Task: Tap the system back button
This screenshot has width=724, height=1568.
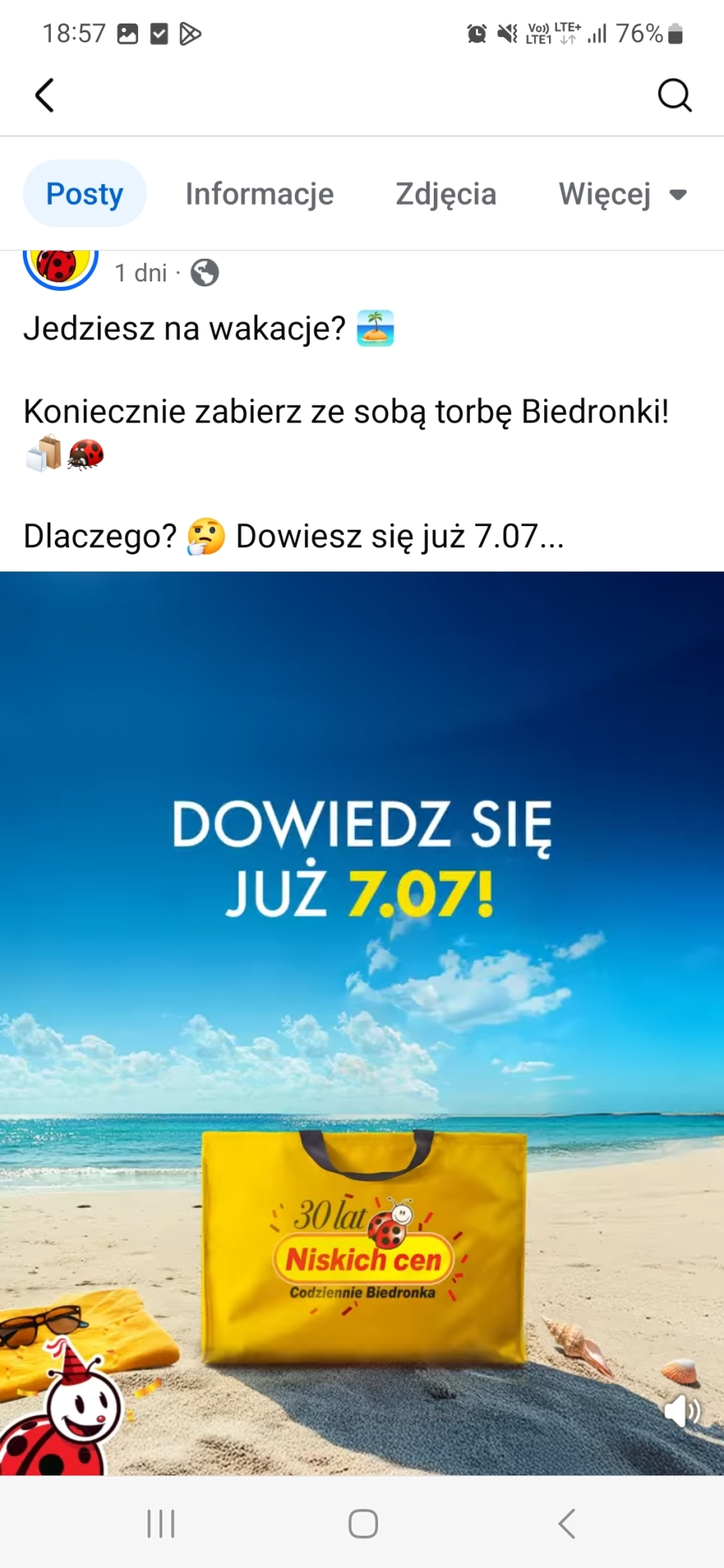Action: pos(566,1524)
